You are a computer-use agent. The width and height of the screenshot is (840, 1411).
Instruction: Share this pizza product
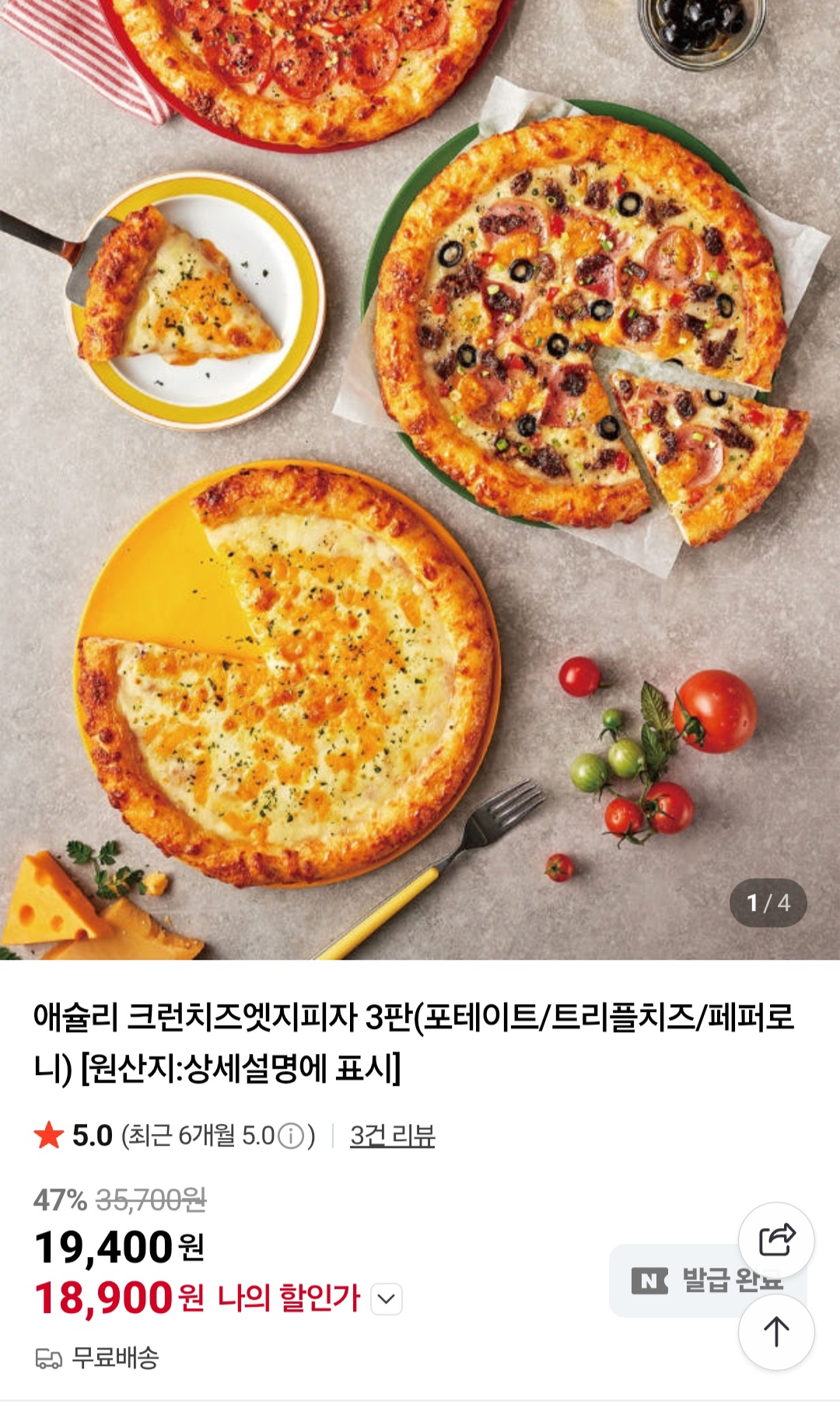coord(775,1240)
